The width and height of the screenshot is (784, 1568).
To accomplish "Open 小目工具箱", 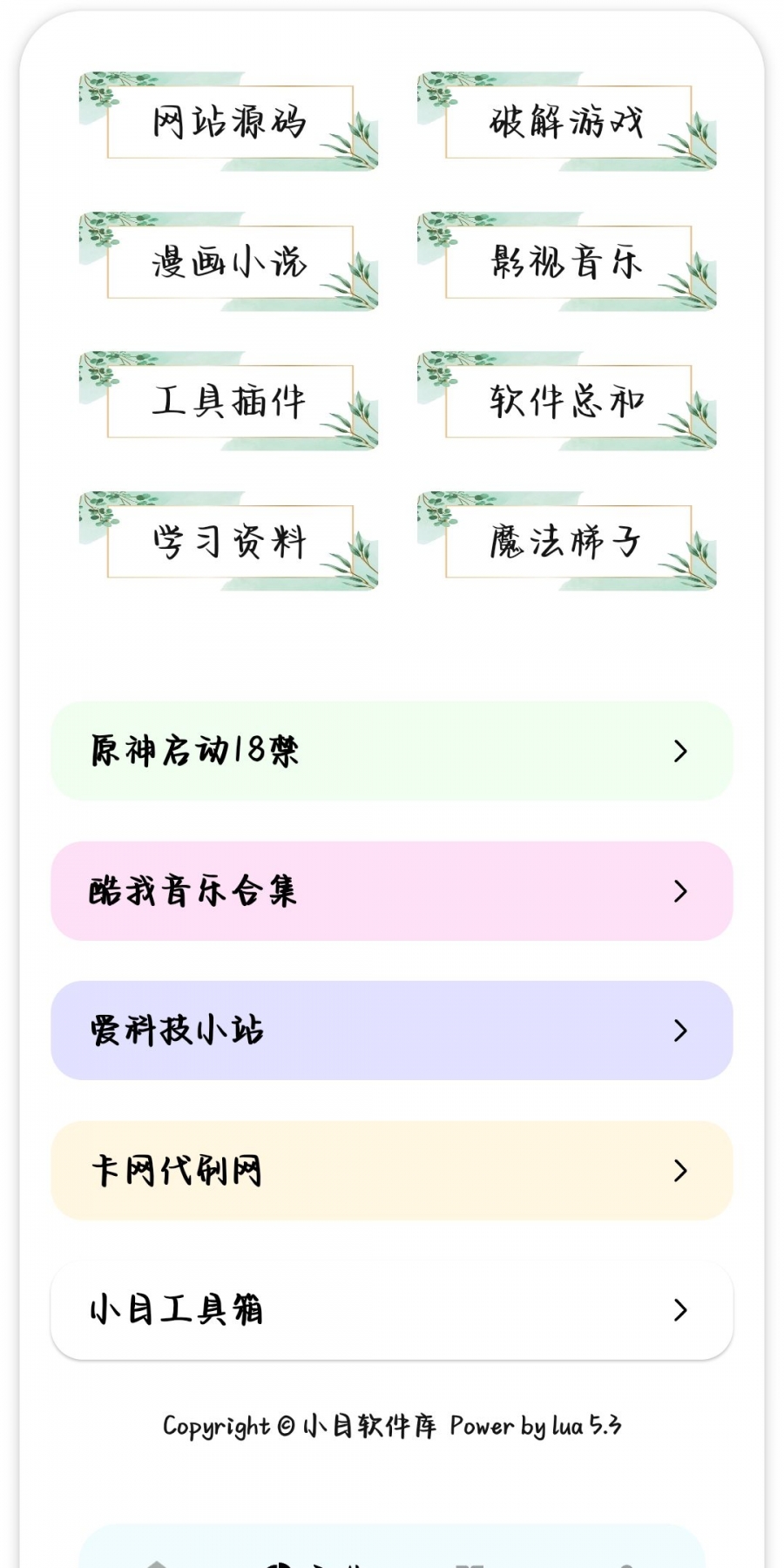I will point(392,1310).
